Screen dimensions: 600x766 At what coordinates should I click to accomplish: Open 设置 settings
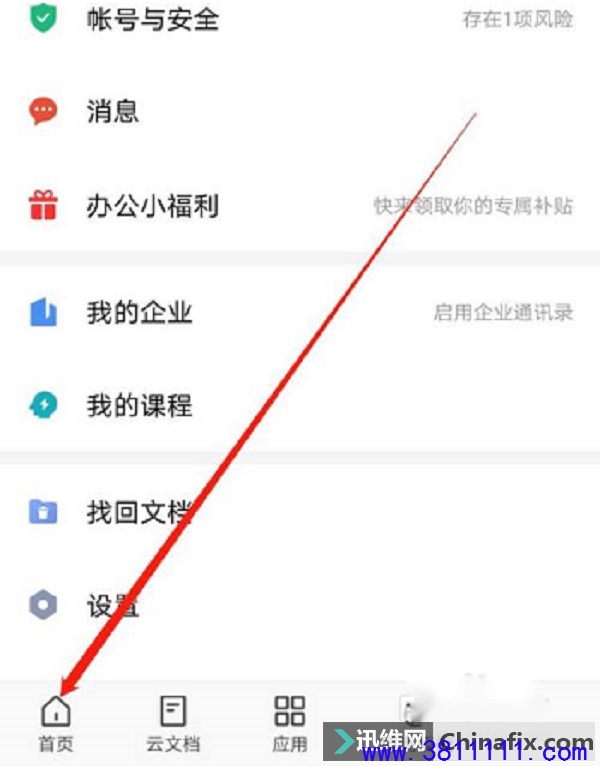tap(112, 605)
